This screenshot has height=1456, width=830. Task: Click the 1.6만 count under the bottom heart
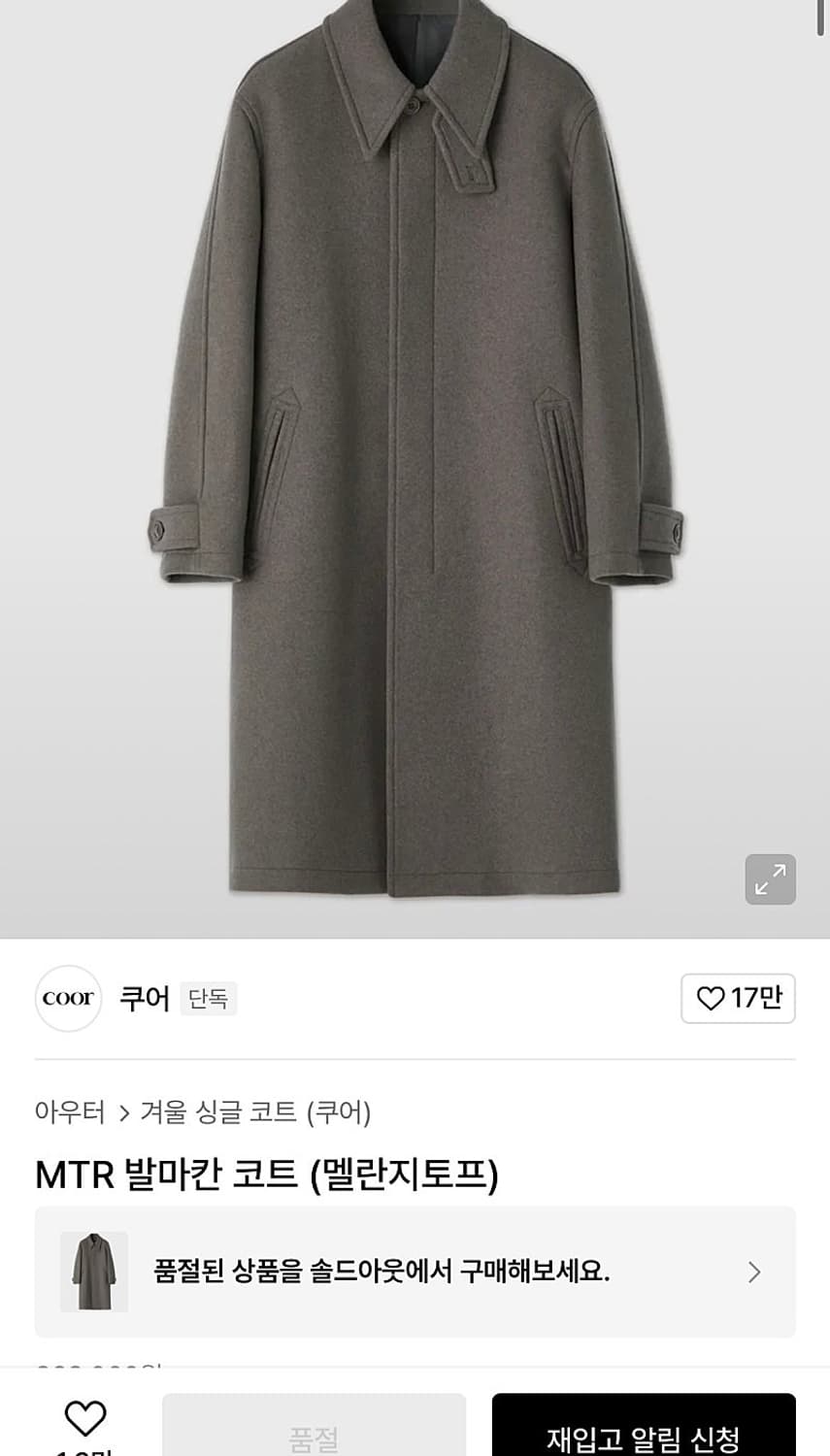pyautogui.click(x=87, y=1449)
